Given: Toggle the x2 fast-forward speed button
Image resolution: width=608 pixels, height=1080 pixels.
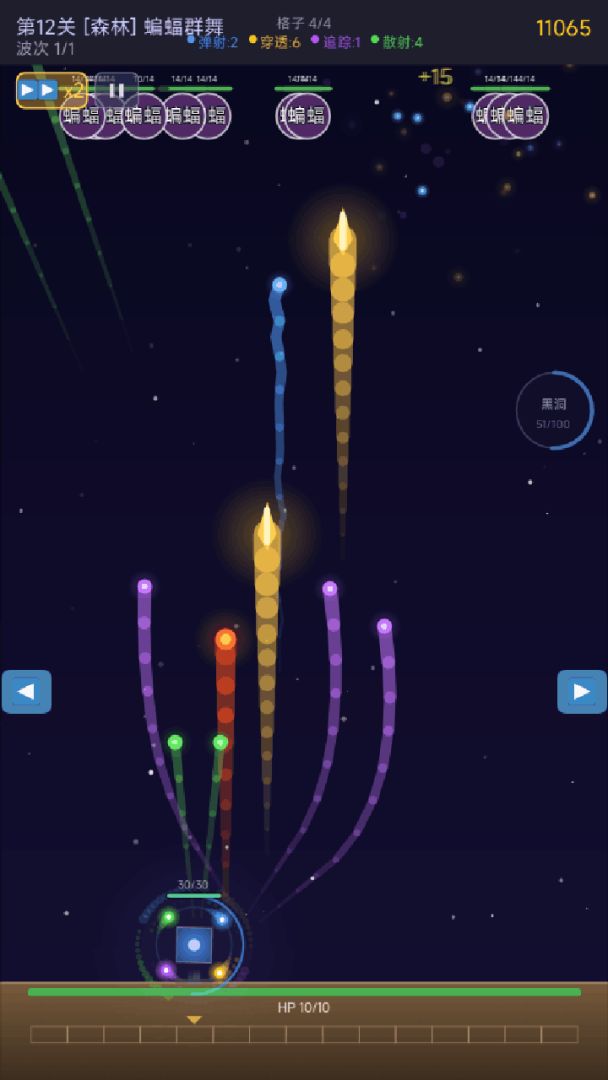Looking at the screenshot, I should 51,90.
